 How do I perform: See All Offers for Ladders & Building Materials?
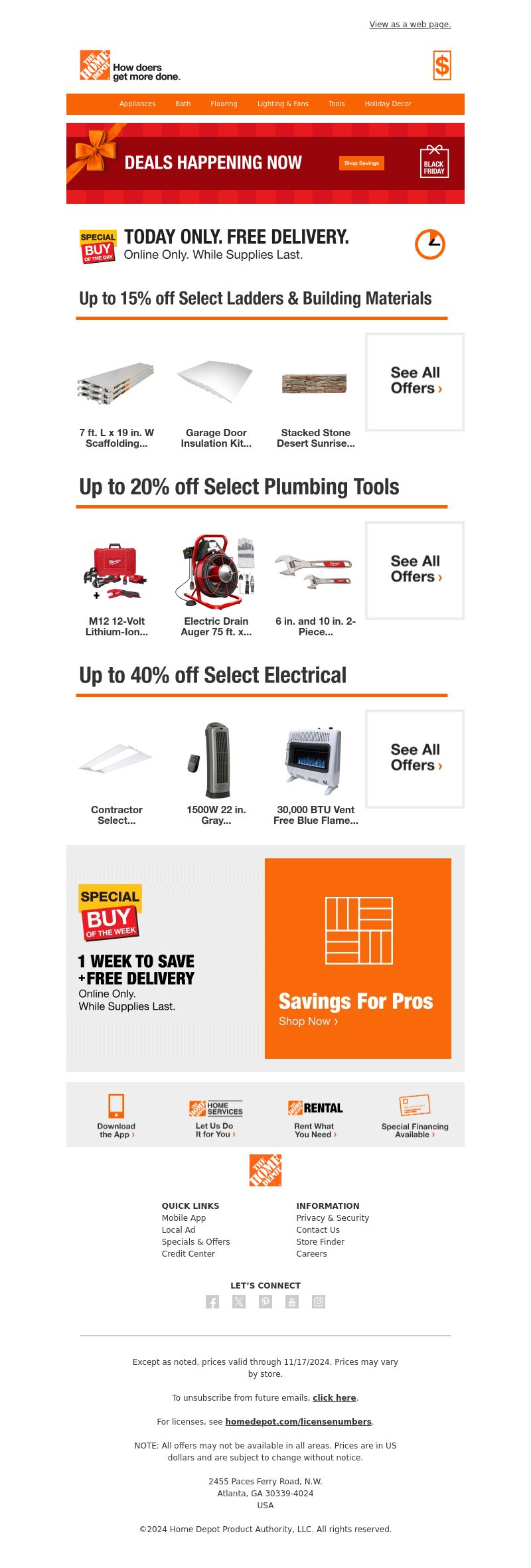(415, 381)
